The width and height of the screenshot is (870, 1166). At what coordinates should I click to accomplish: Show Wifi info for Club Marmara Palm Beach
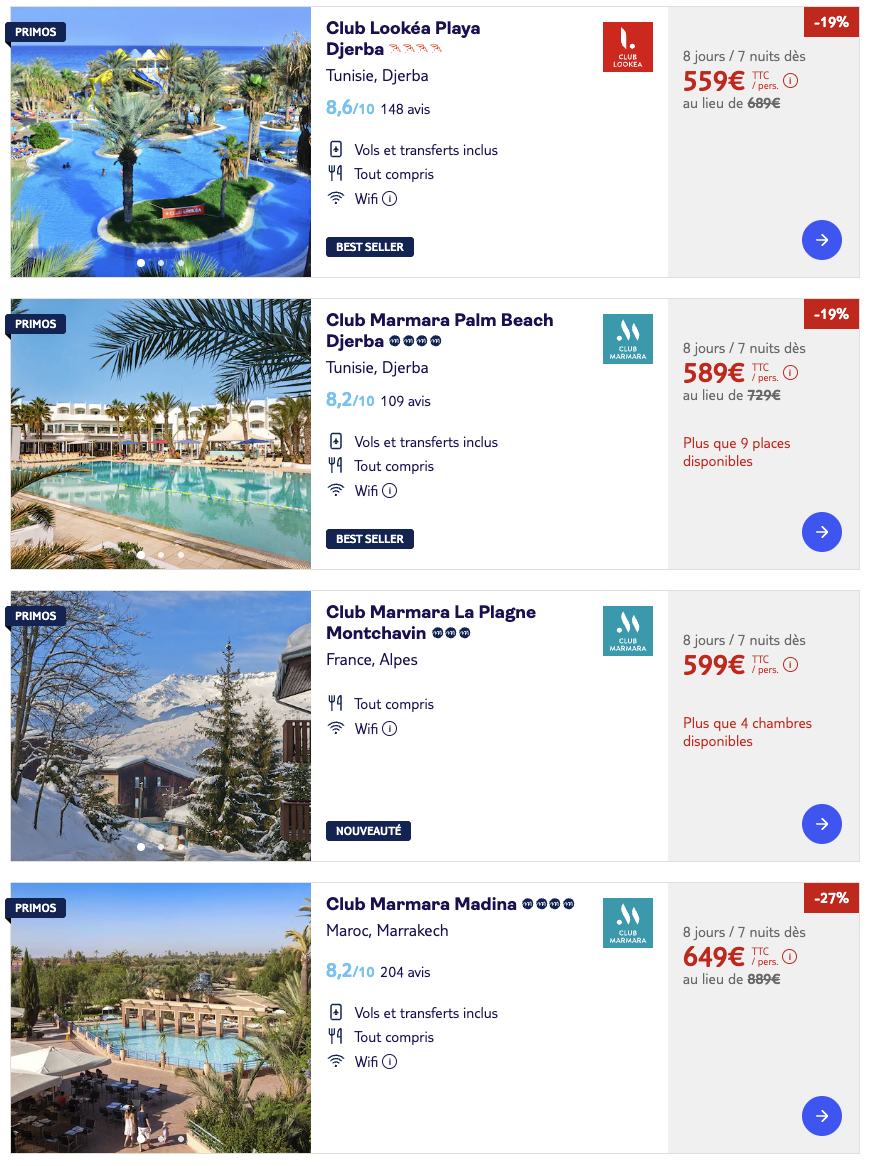tap(390, 490)
